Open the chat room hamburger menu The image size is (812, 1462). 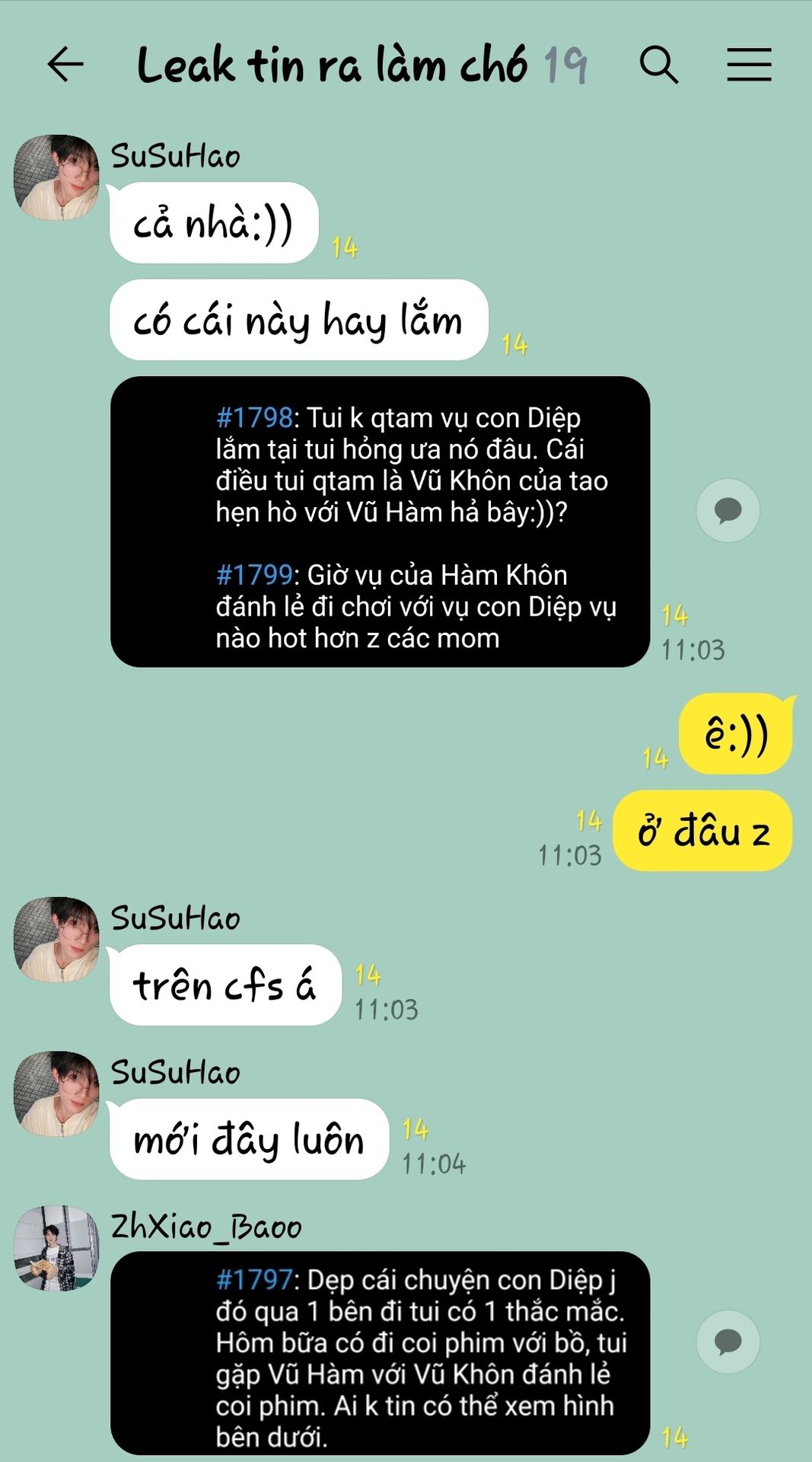click(749, 65)
